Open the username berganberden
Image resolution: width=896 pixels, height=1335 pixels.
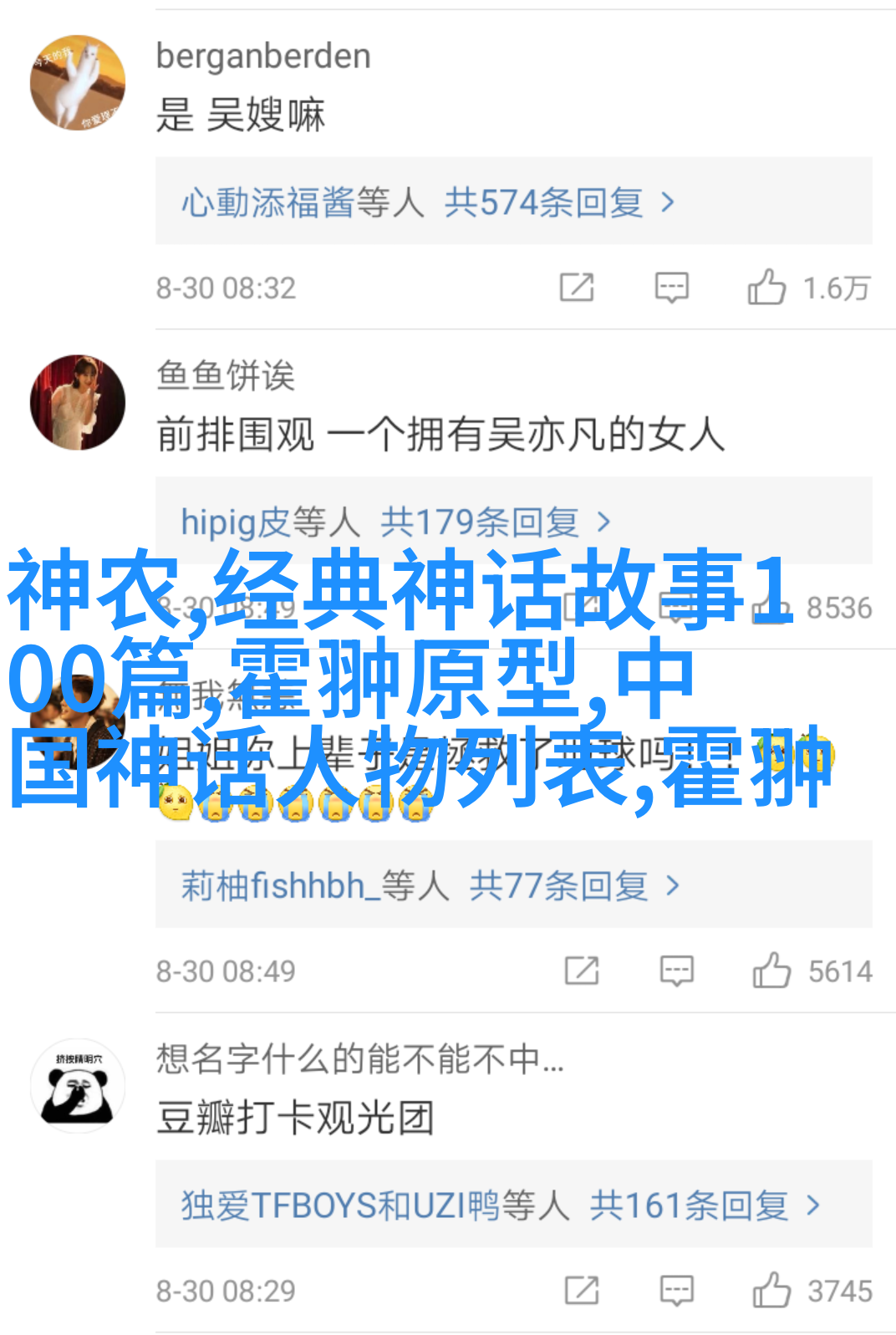coord(263,56)
